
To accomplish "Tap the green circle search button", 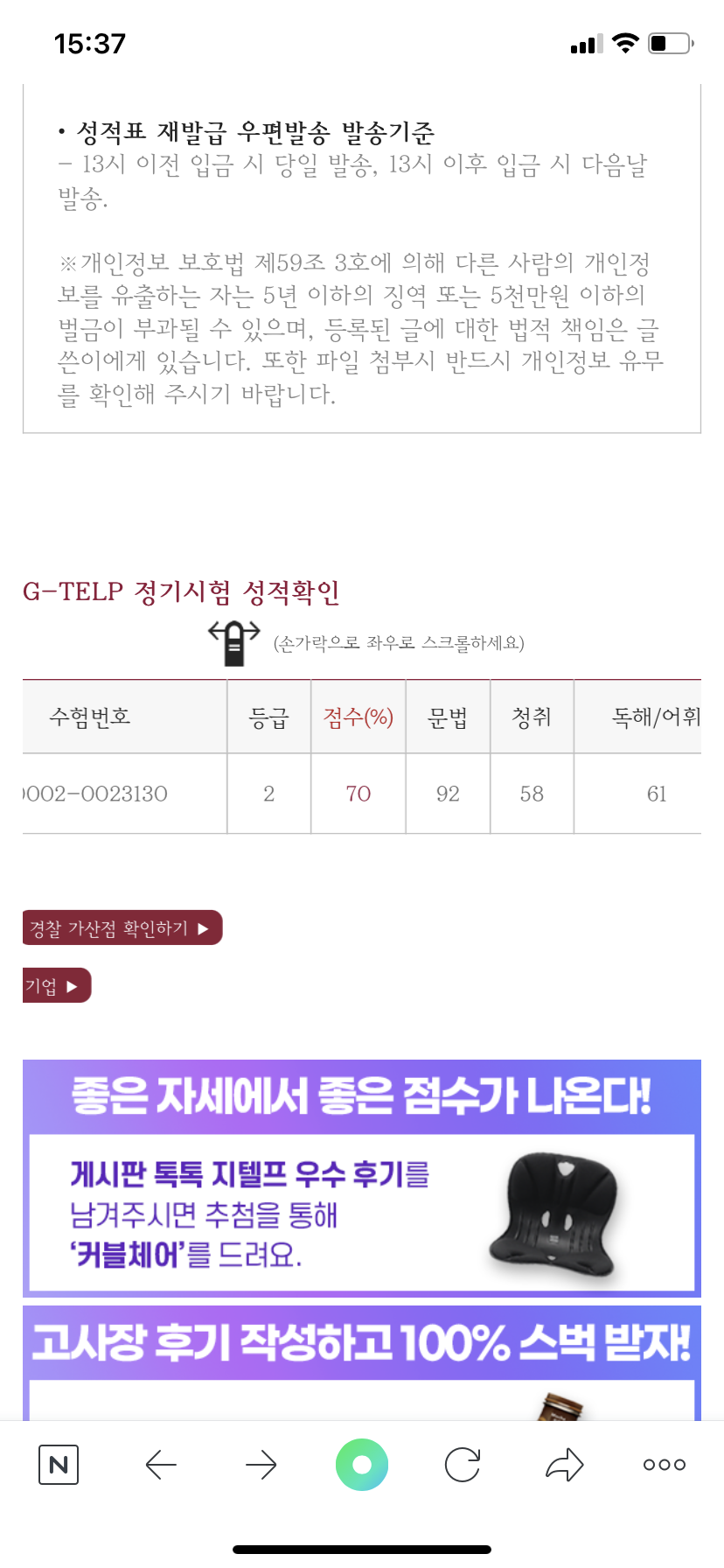I will tap(362, 1465).
